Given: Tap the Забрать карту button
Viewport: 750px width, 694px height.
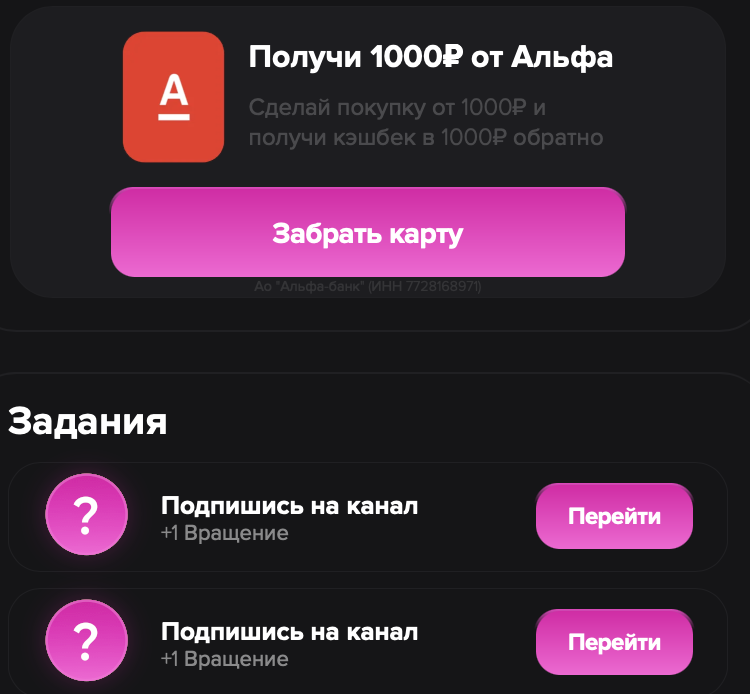Looking at the screenshot, I should pyautogui.click(x=367, y=233).
